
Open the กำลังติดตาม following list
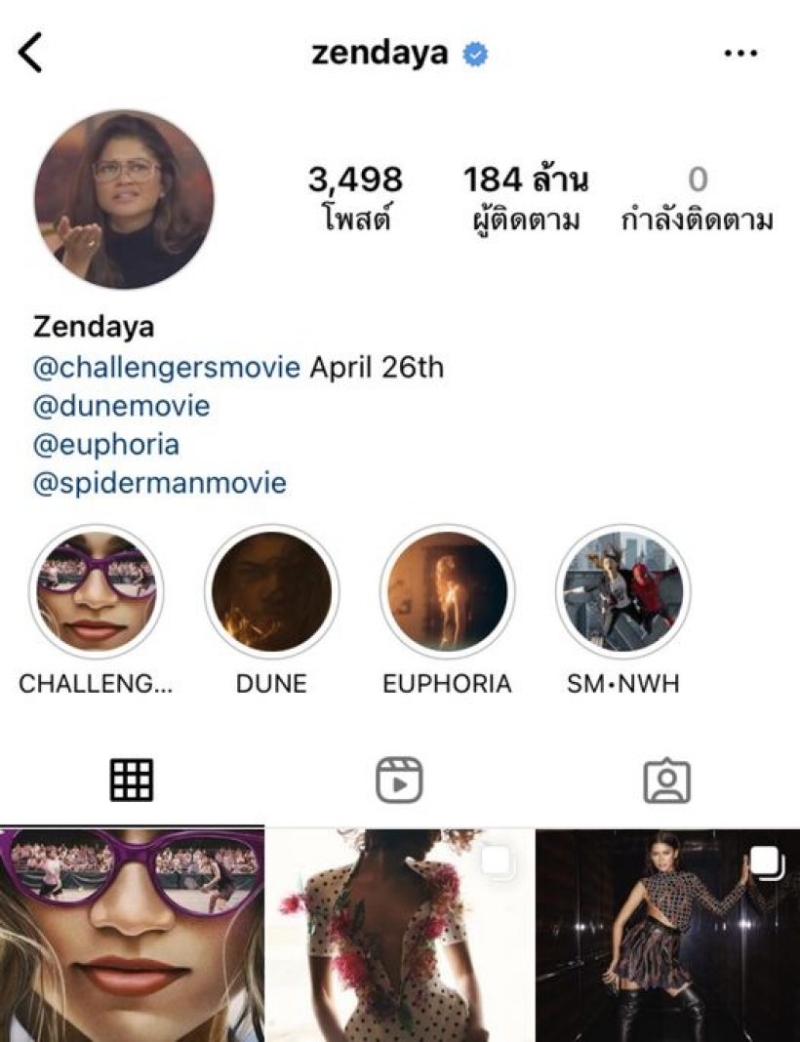pyautogui.click(x=697, y=199)
